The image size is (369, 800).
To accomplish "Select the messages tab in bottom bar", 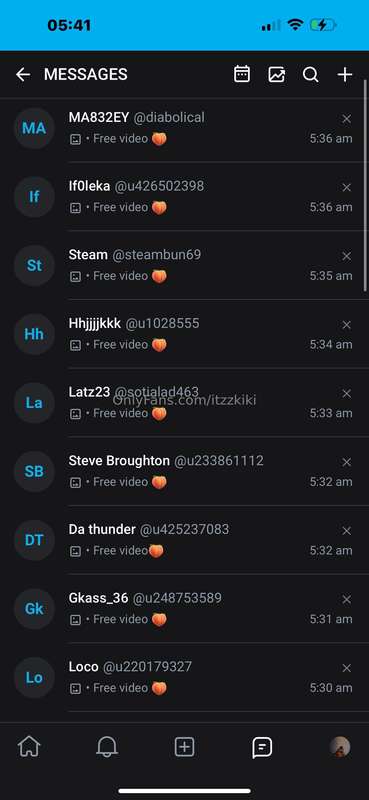I will pos(262,747).
